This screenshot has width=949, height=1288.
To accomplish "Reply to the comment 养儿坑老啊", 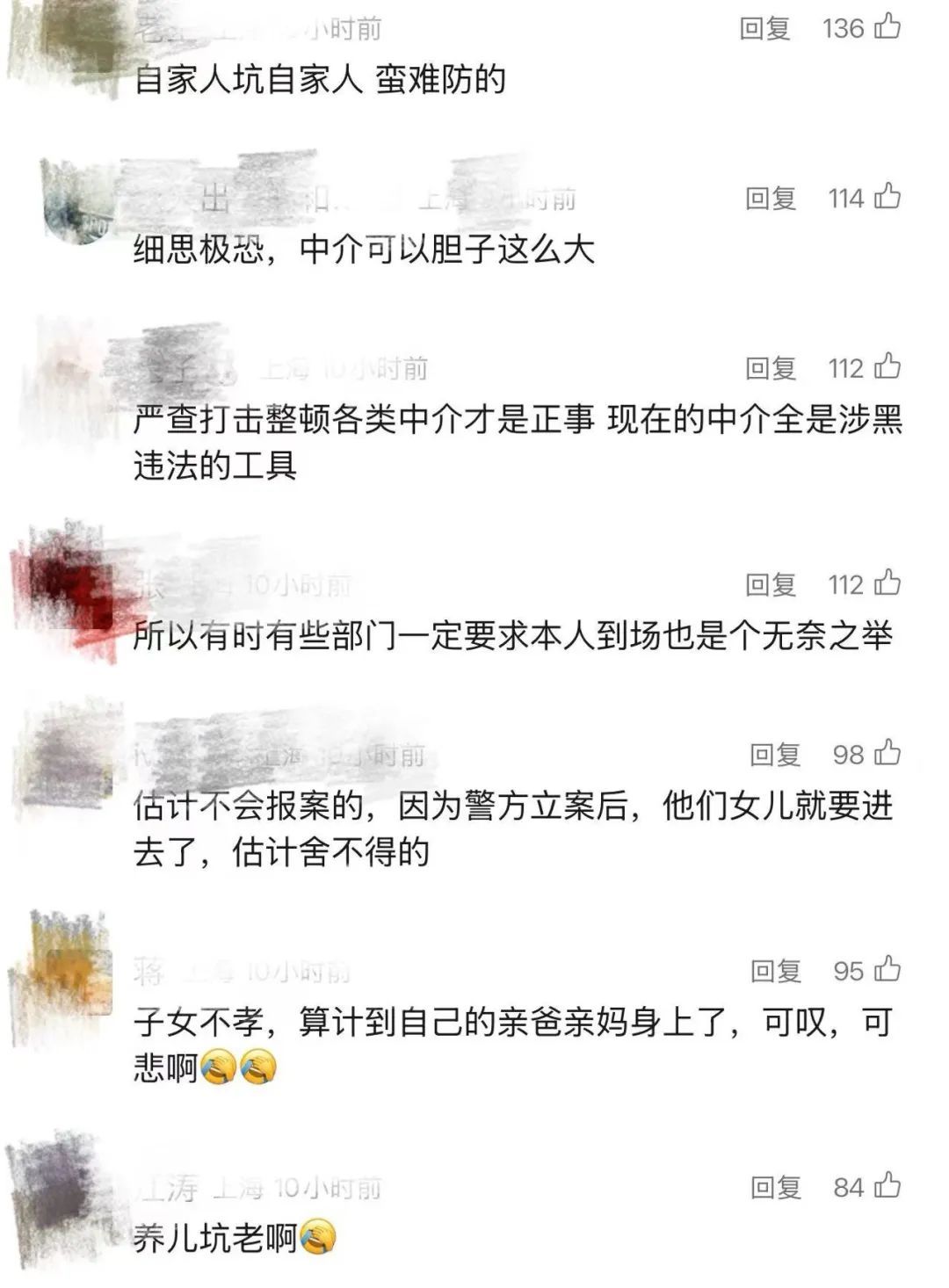I will coord(775,1188).
